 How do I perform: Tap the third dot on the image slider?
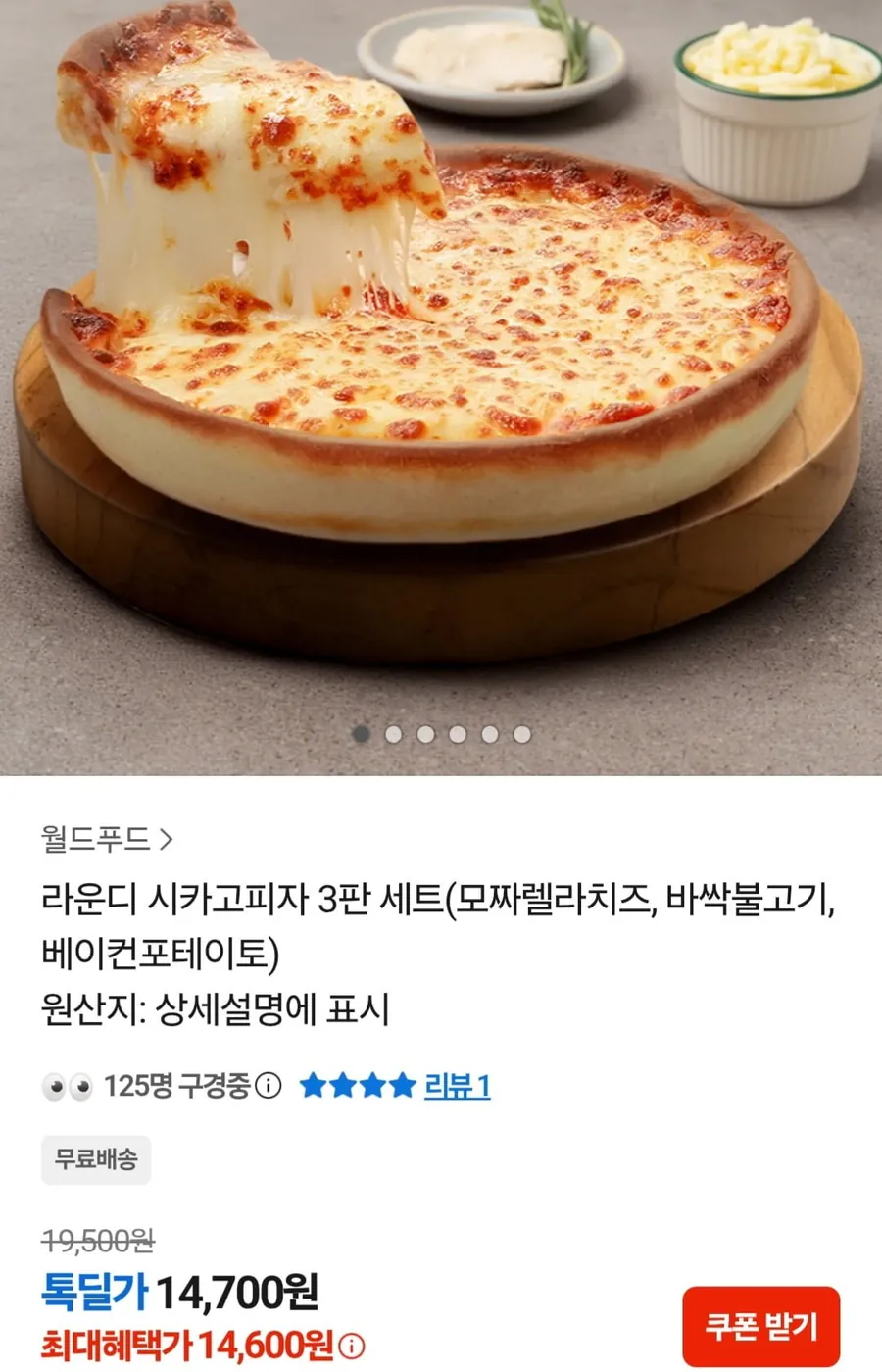pyautogui.click(x=425, y=733)
